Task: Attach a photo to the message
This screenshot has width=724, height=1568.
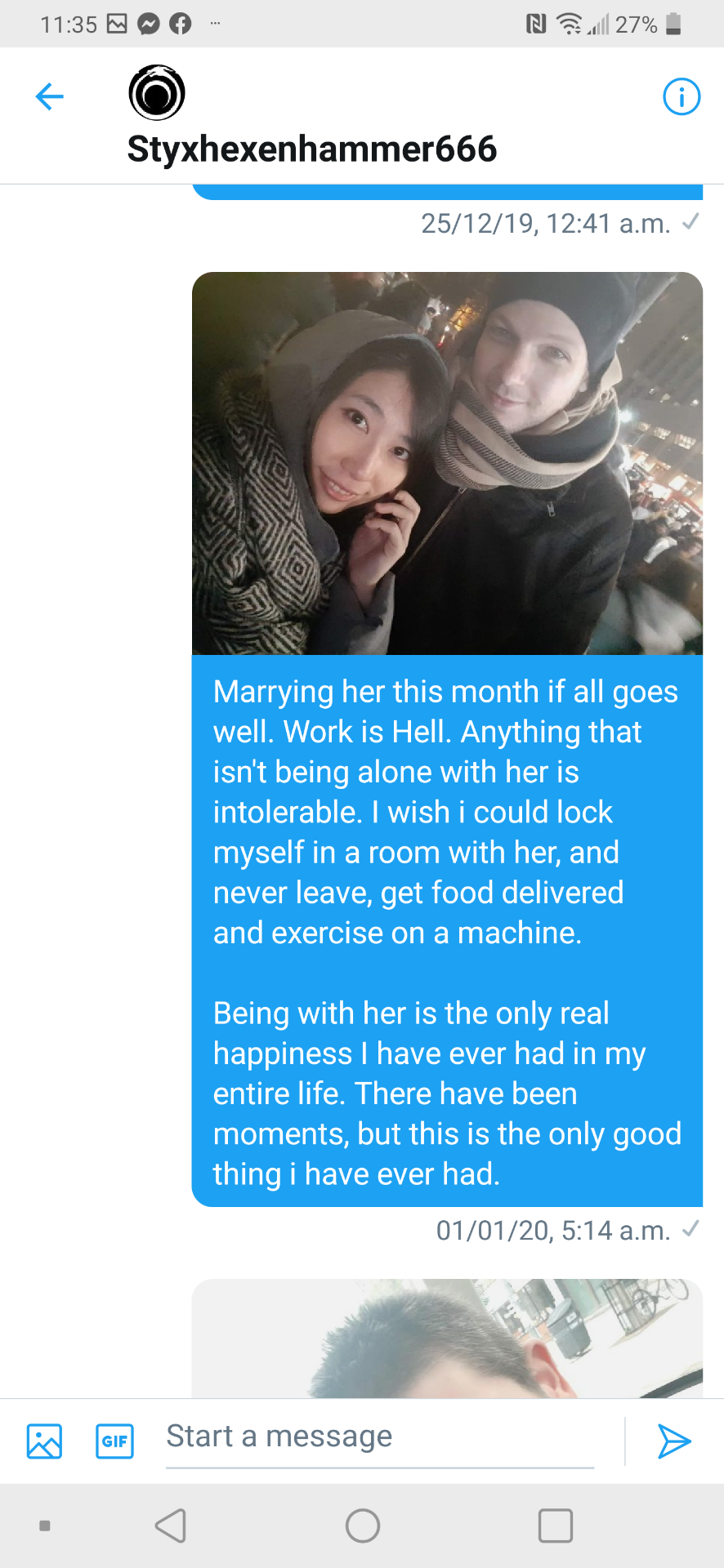Action: pyautogui.click(x=44, y=1441)
